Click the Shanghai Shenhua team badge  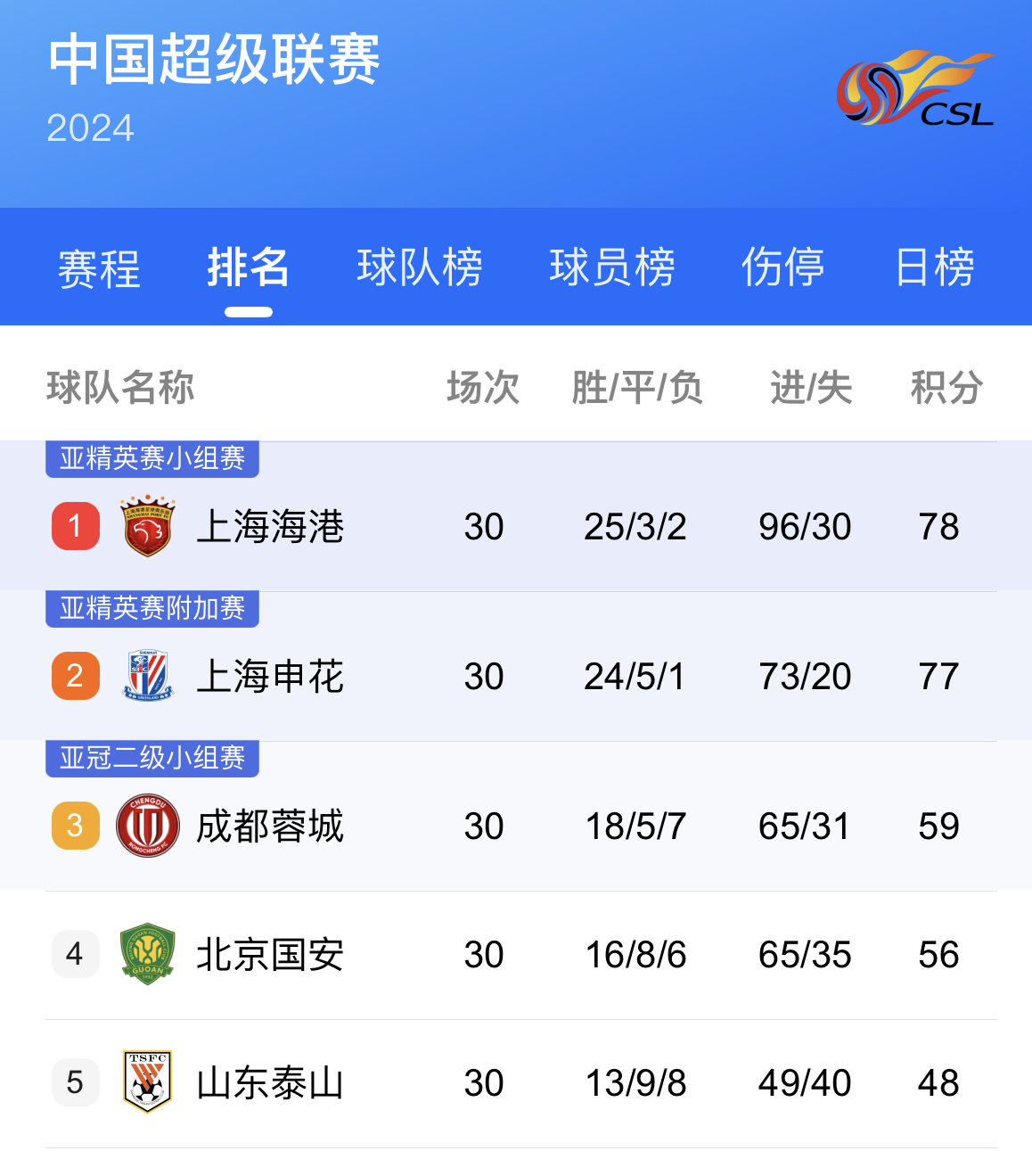pyautogui.click(x=145, y=677)
